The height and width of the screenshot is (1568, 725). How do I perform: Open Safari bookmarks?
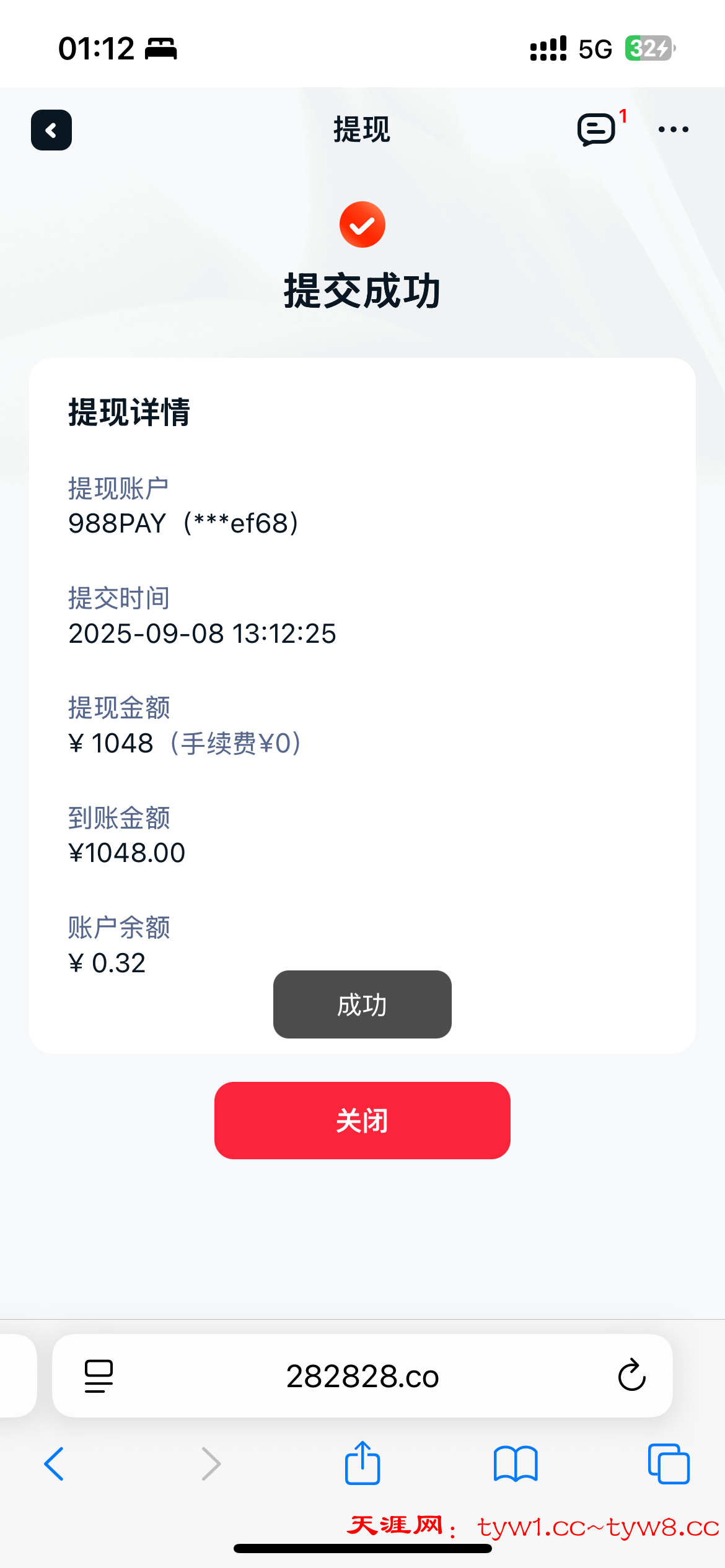coord(516,1464)
